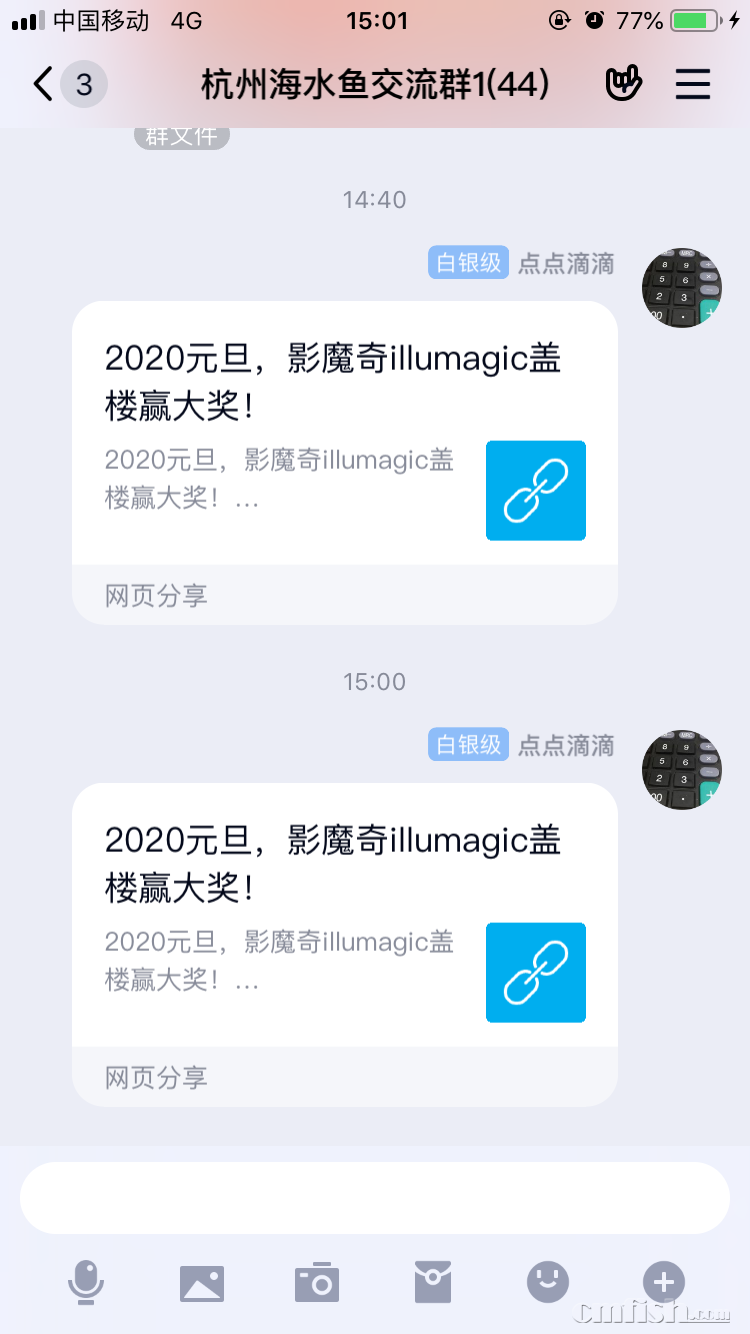
Task: Tap the 白银级 silver badge next to 点点滴滴
Action: (467, 262)
